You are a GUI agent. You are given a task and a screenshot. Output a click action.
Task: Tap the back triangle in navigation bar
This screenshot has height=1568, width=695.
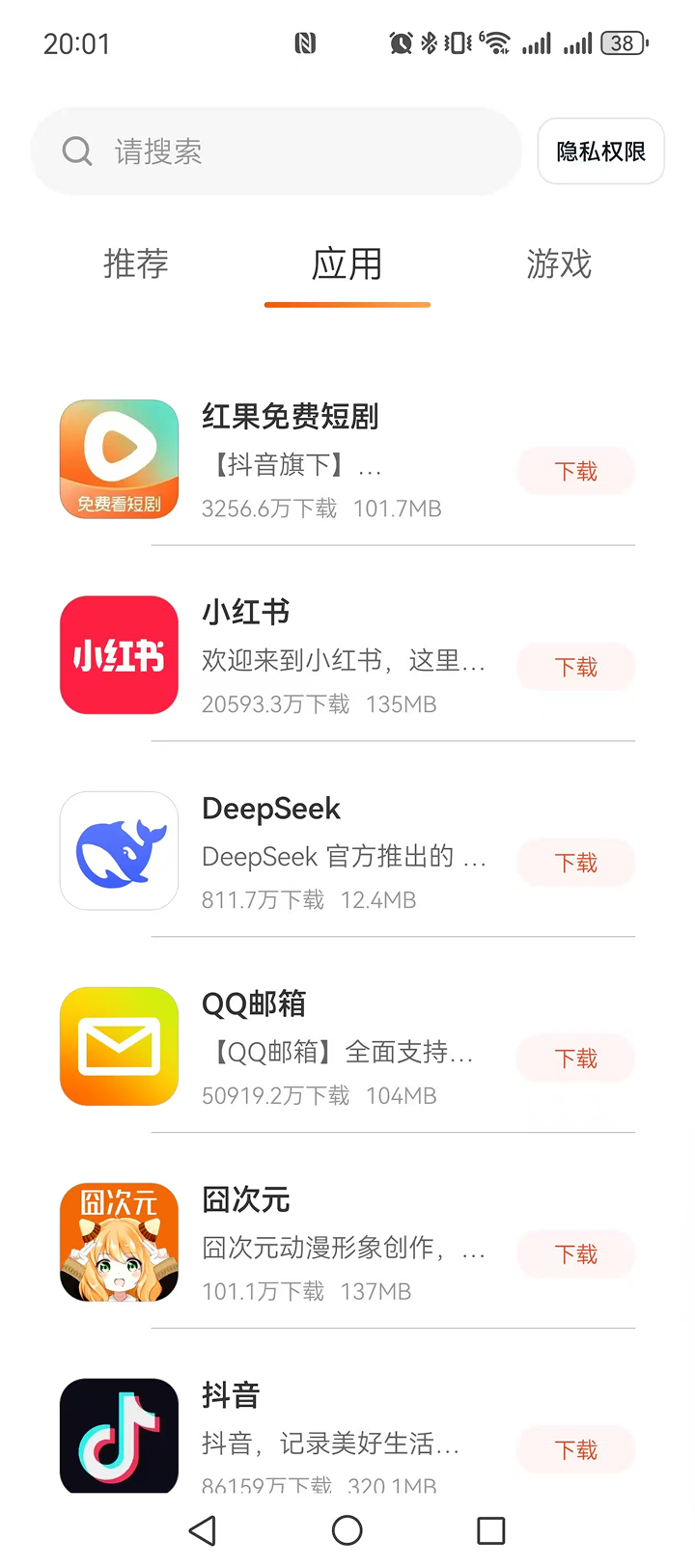[x=203, y=1530]
